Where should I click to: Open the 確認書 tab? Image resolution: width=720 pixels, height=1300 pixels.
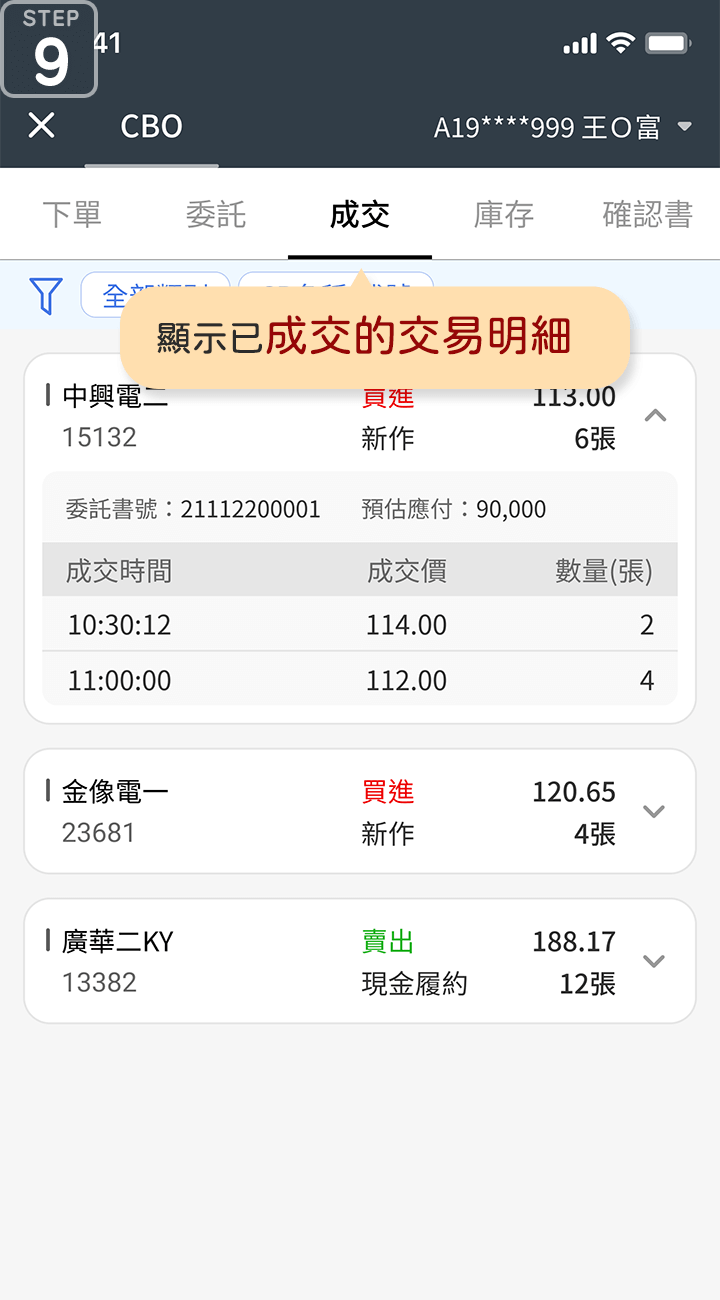pos(648,214)
